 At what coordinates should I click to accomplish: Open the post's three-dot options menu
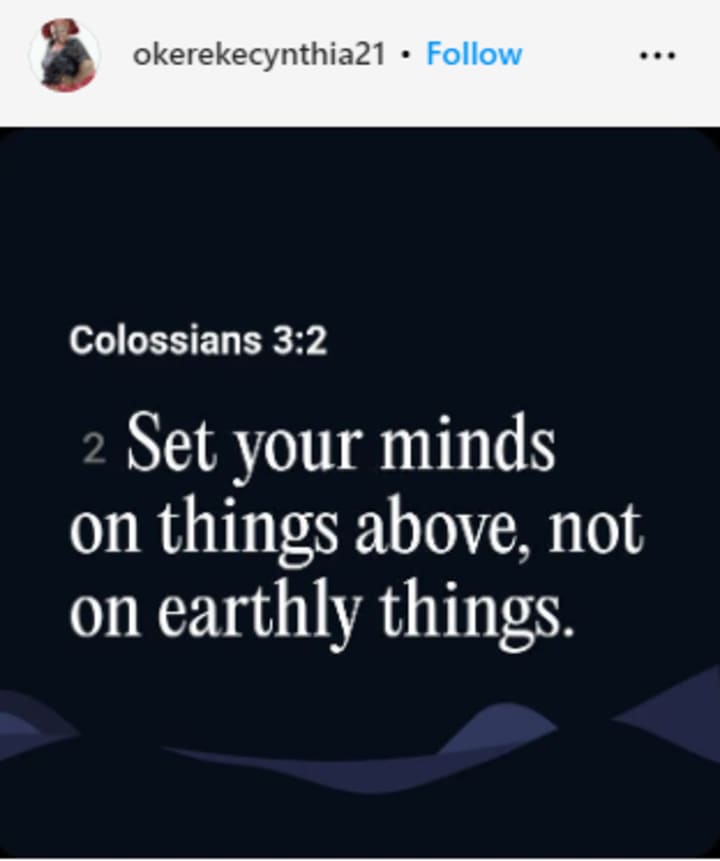pos(657,56)
